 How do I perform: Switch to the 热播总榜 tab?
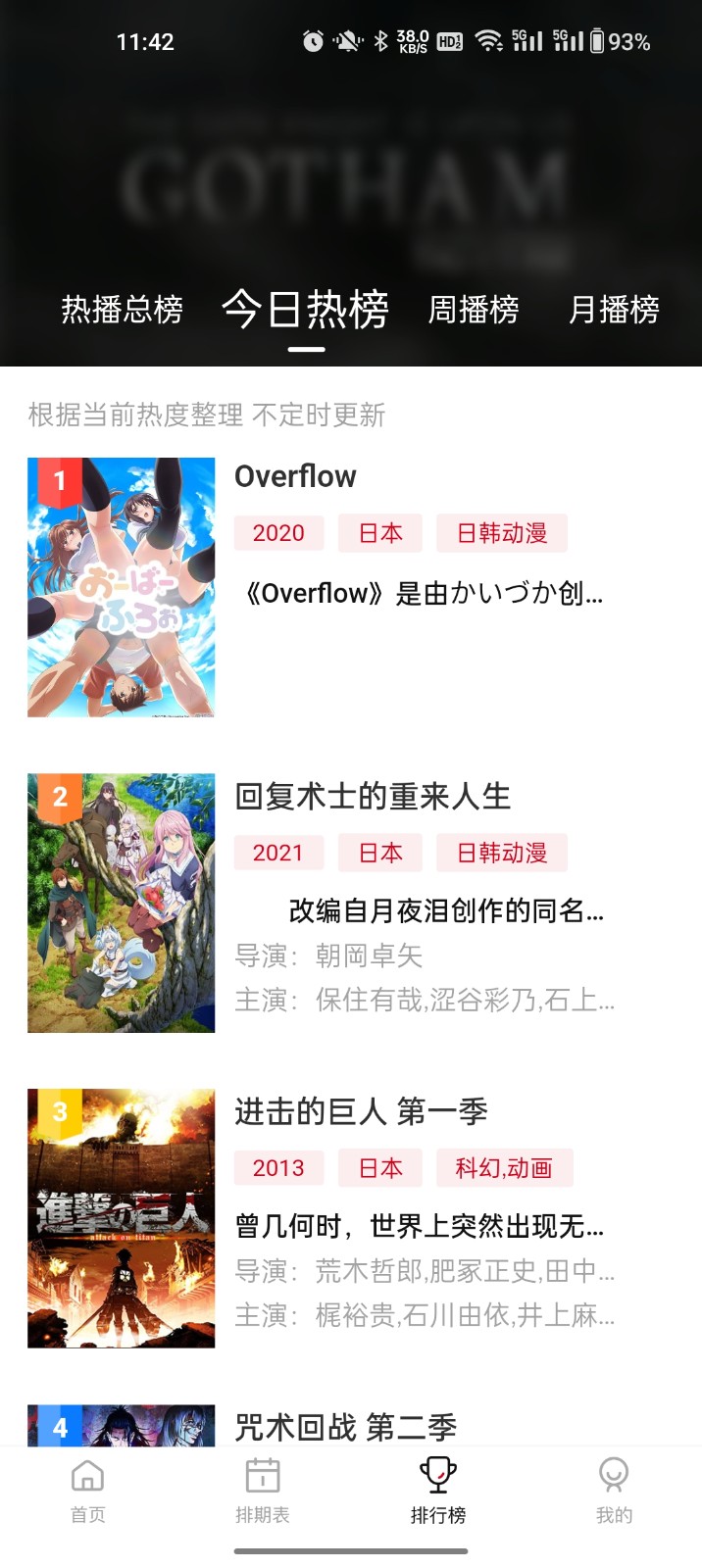[x=122, y=310]
